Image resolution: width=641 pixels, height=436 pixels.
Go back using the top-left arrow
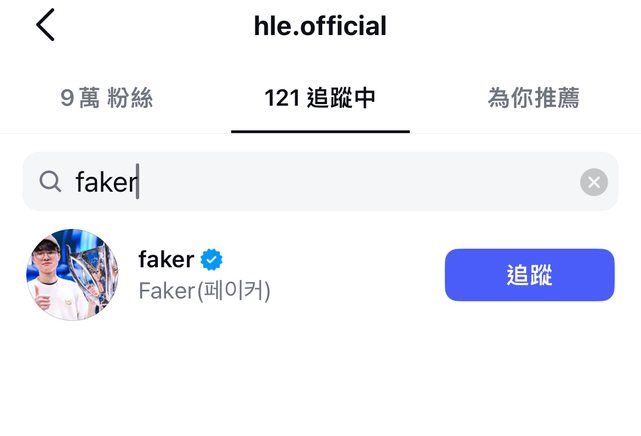click(x=45, y=25)
